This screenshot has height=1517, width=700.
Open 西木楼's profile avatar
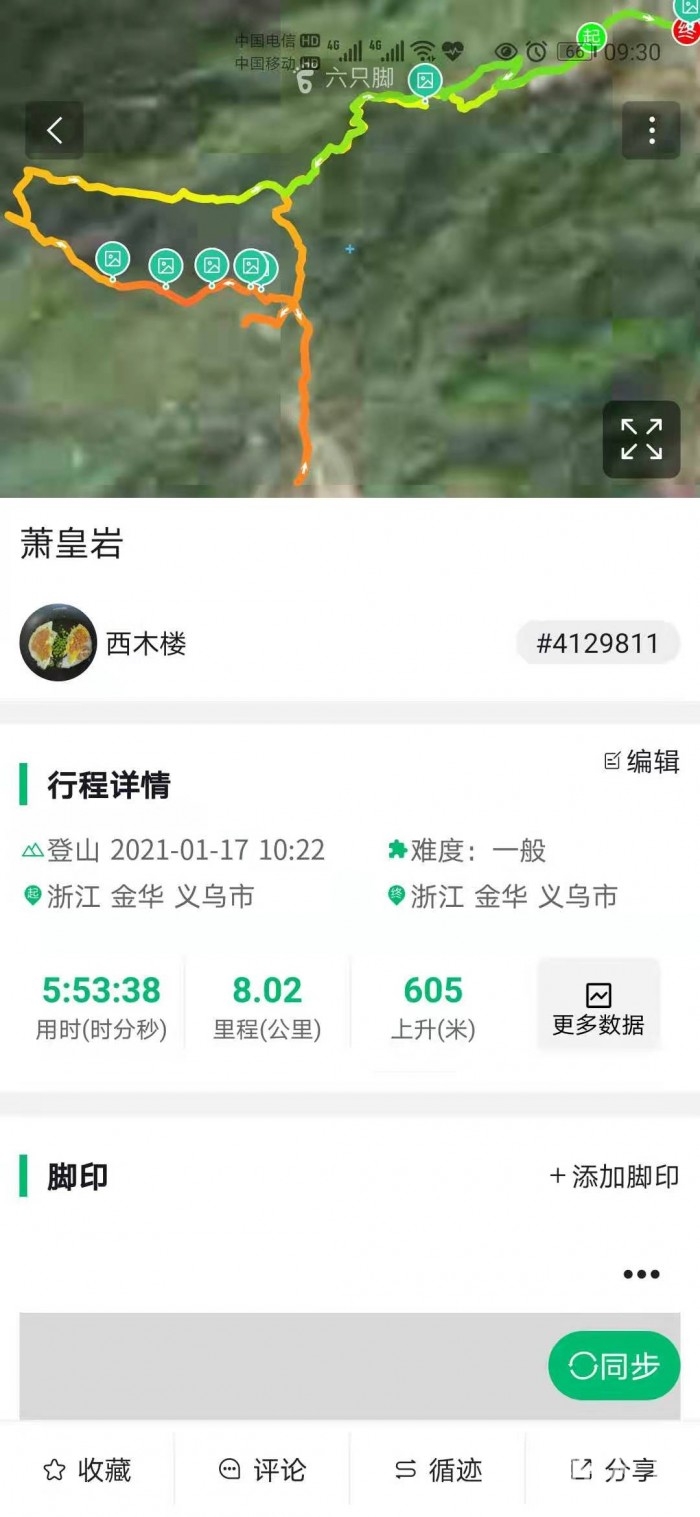click(58, 643)
